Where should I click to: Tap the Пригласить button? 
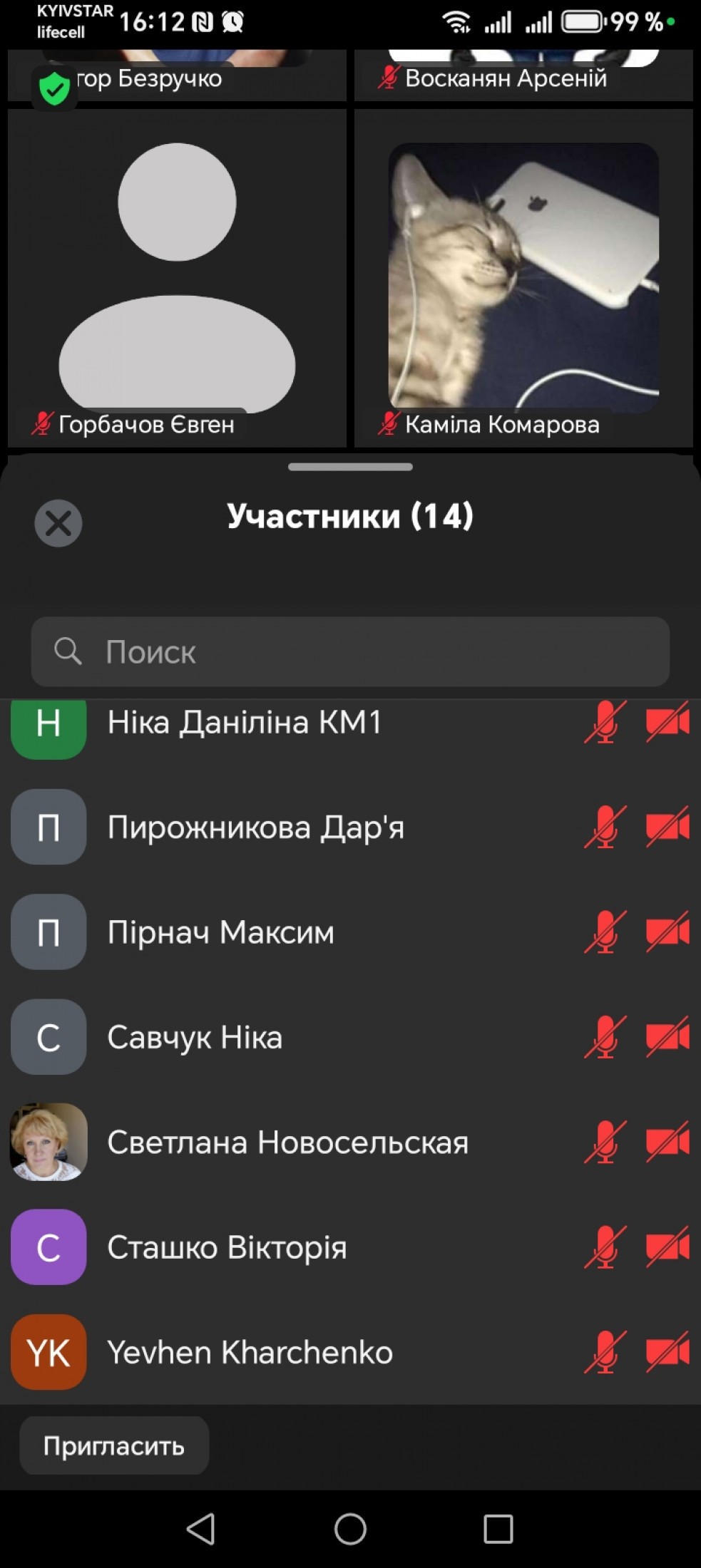click(114, 1446)
